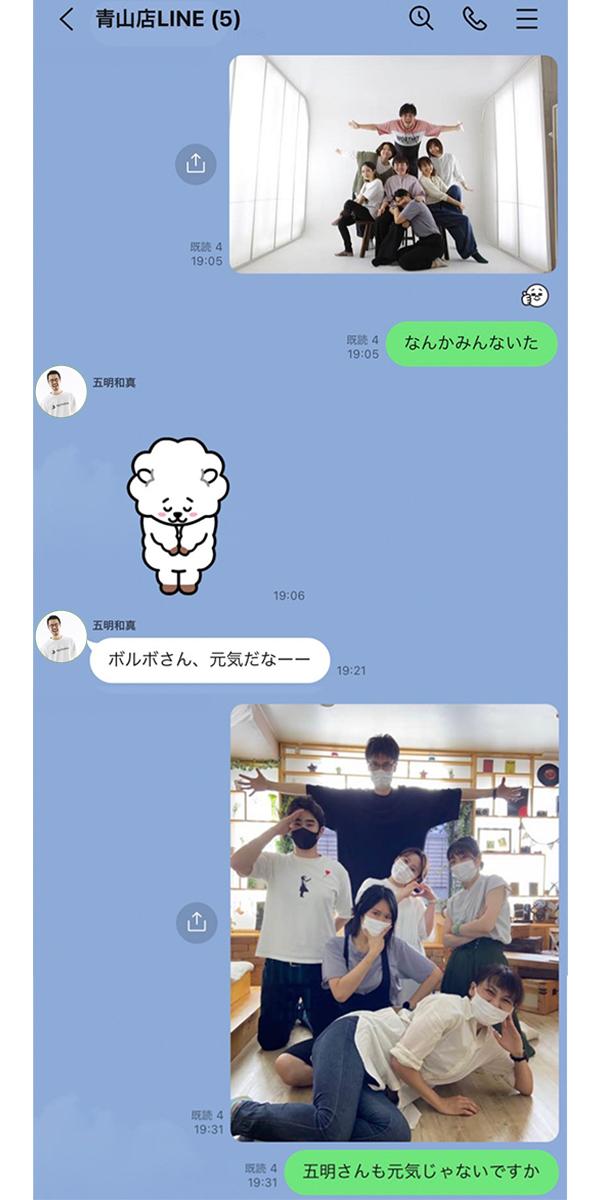The height and width of the screenshot is (1200, 600).
Task: Start a group voice call
Action: point(475,18)
